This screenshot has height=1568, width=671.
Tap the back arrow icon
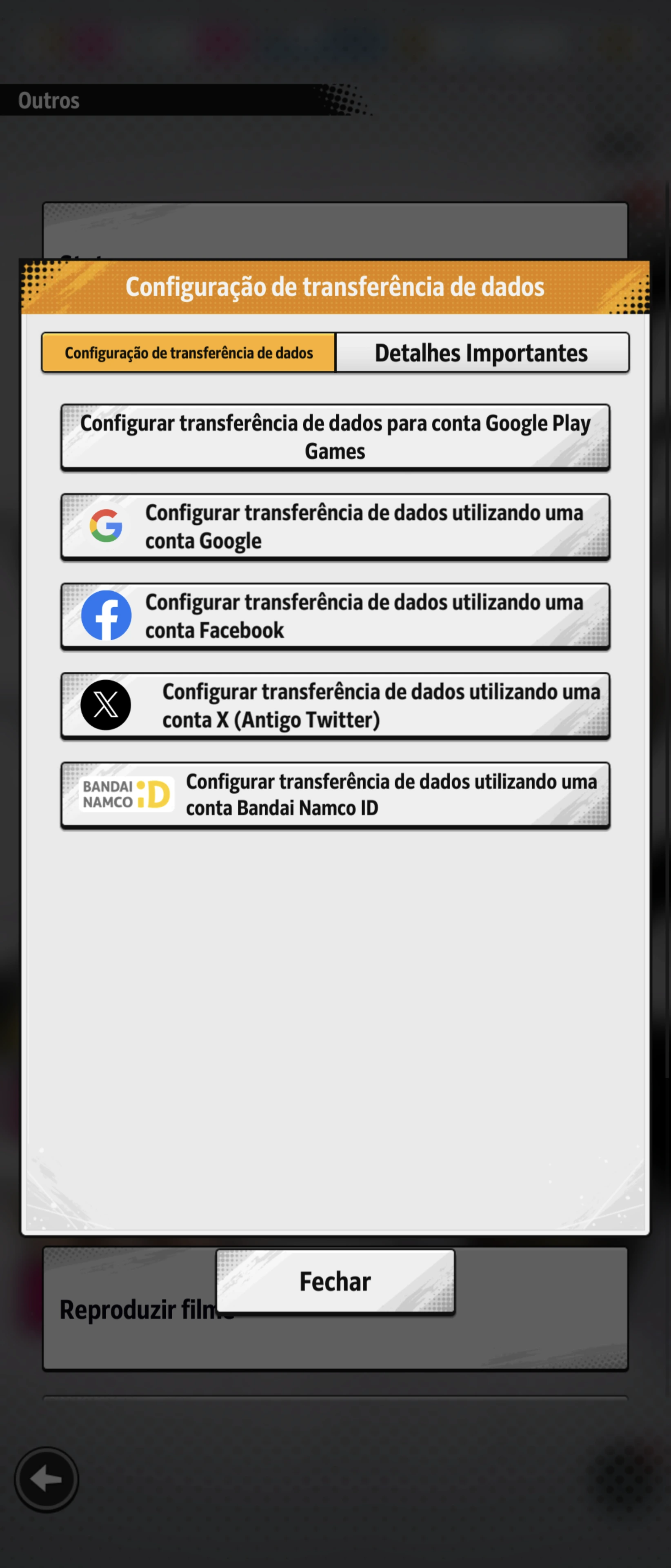pos(47,1479)
